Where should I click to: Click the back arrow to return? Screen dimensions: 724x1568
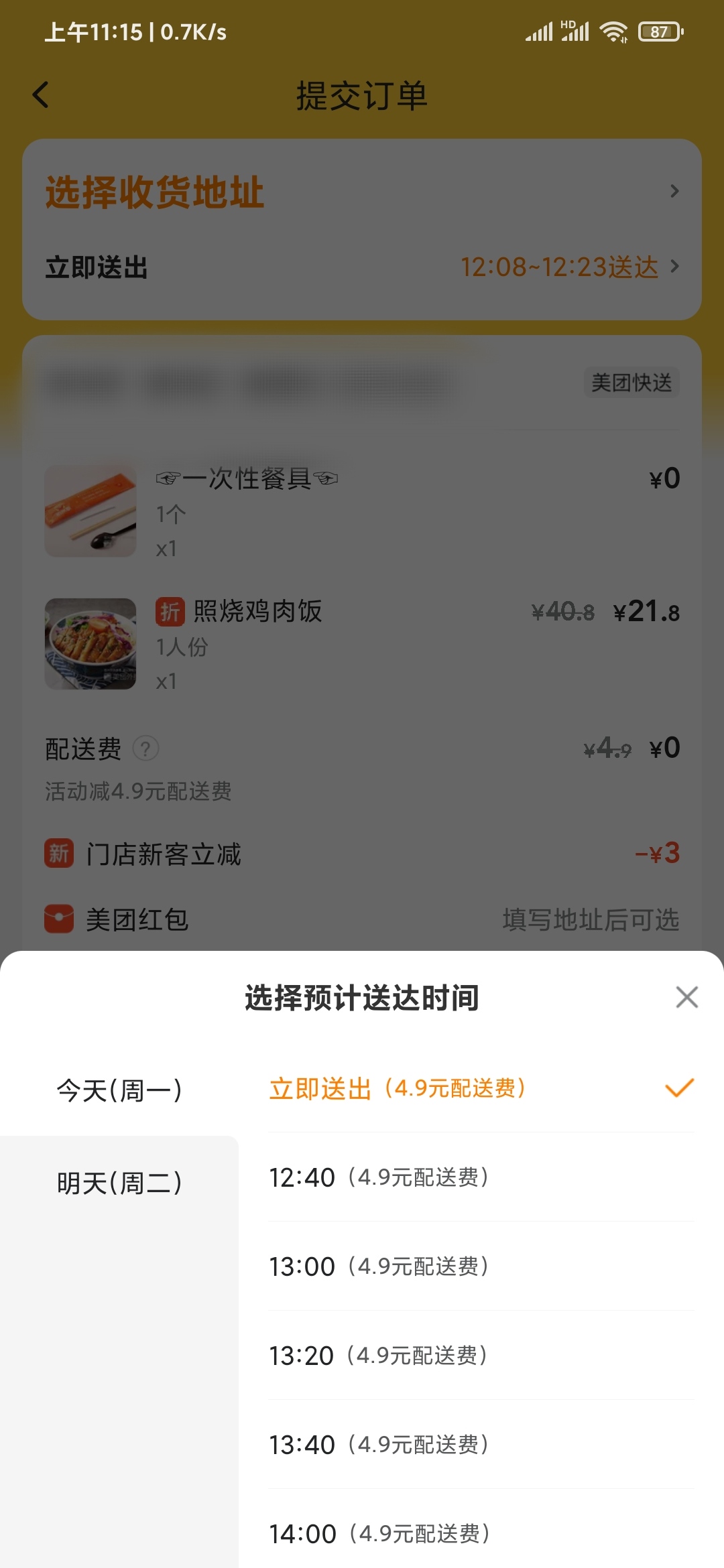coord(40,94)
